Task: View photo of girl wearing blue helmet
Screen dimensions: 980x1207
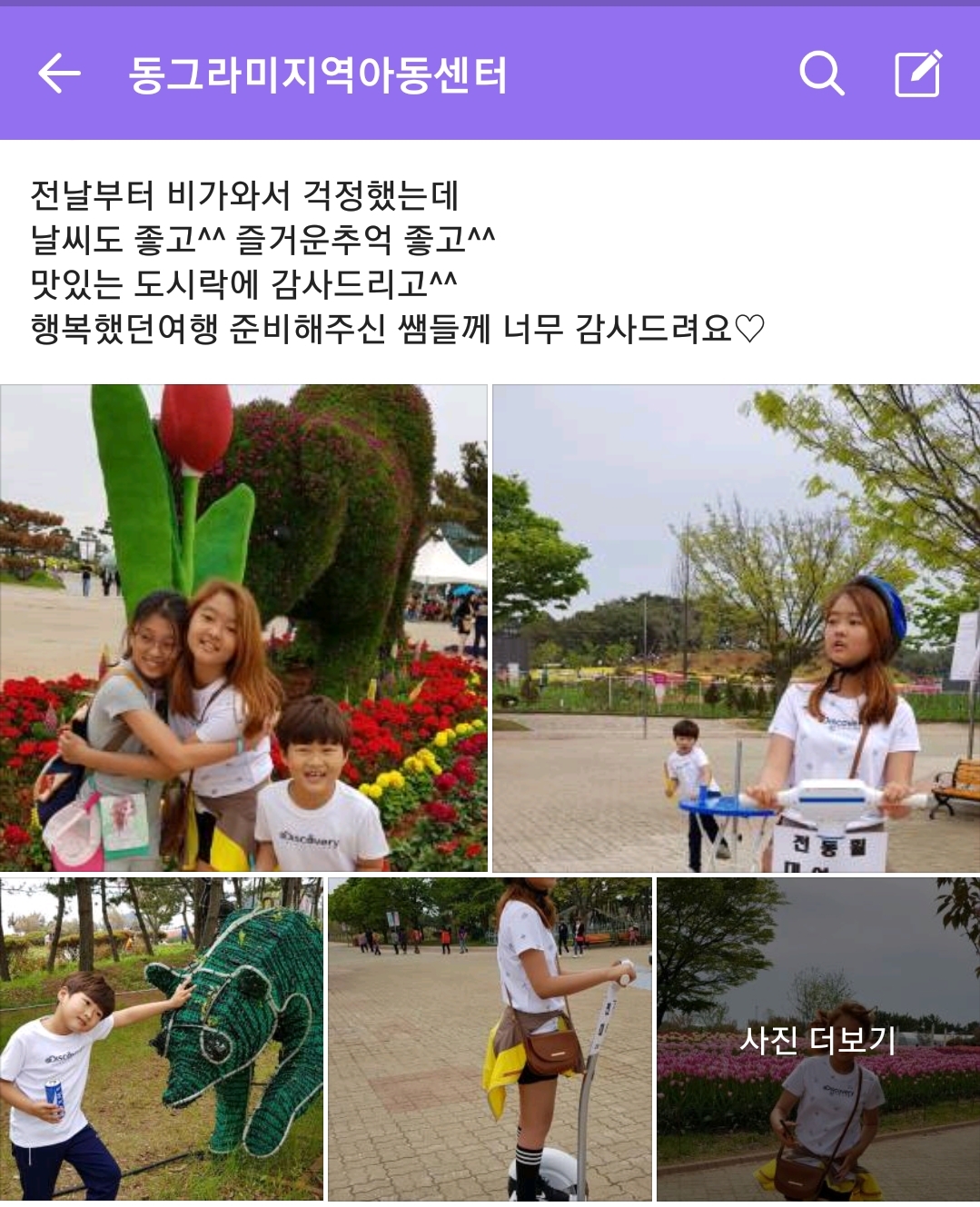Action: pyautogui.click(x=736, y=628)
